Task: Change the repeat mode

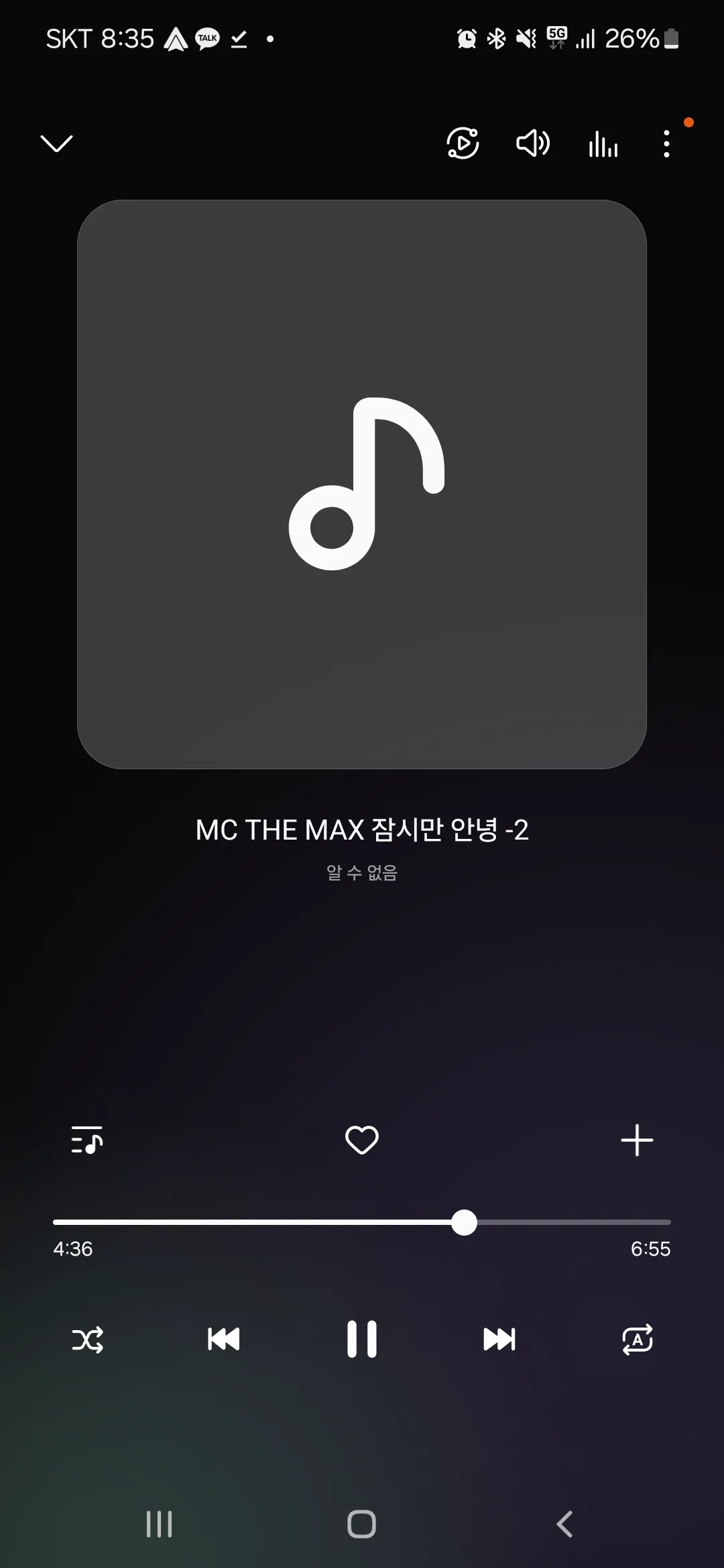Action: (x=638, y=1340)
